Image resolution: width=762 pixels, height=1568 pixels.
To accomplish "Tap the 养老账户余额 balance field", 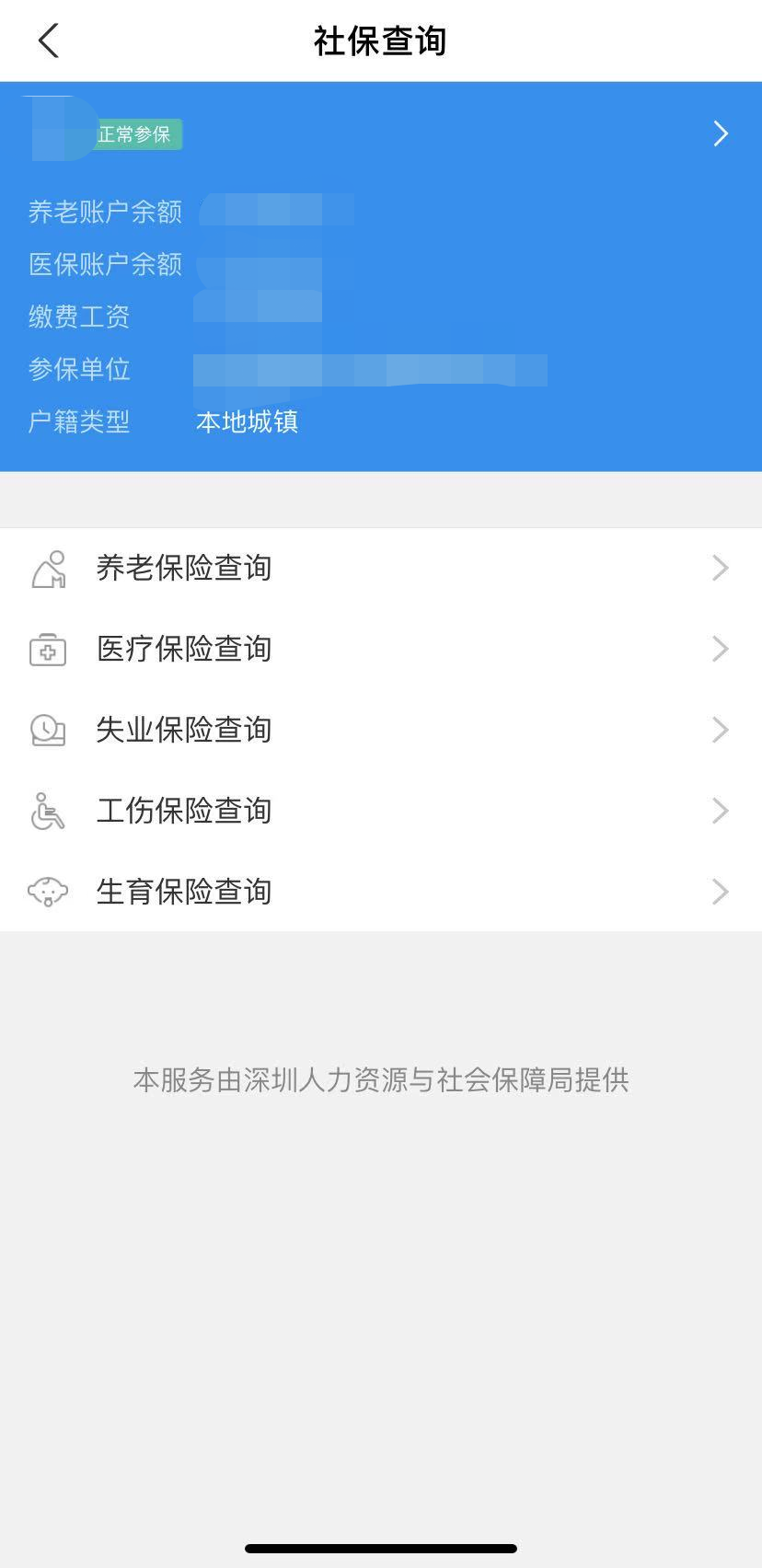I will 104,212.
